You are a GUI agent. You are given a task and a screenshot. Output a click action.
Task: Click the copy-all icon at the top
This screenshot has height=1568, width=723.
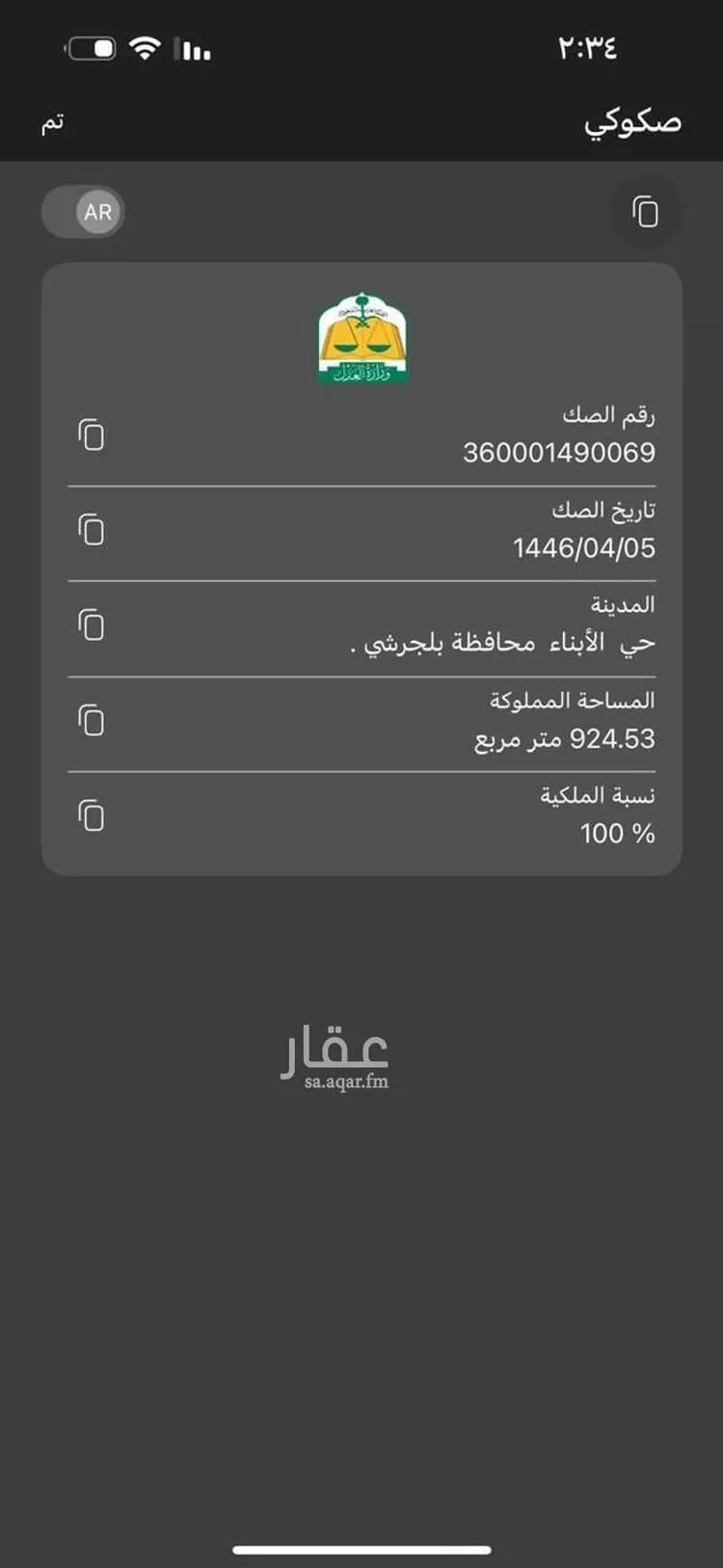coord(646,212)
